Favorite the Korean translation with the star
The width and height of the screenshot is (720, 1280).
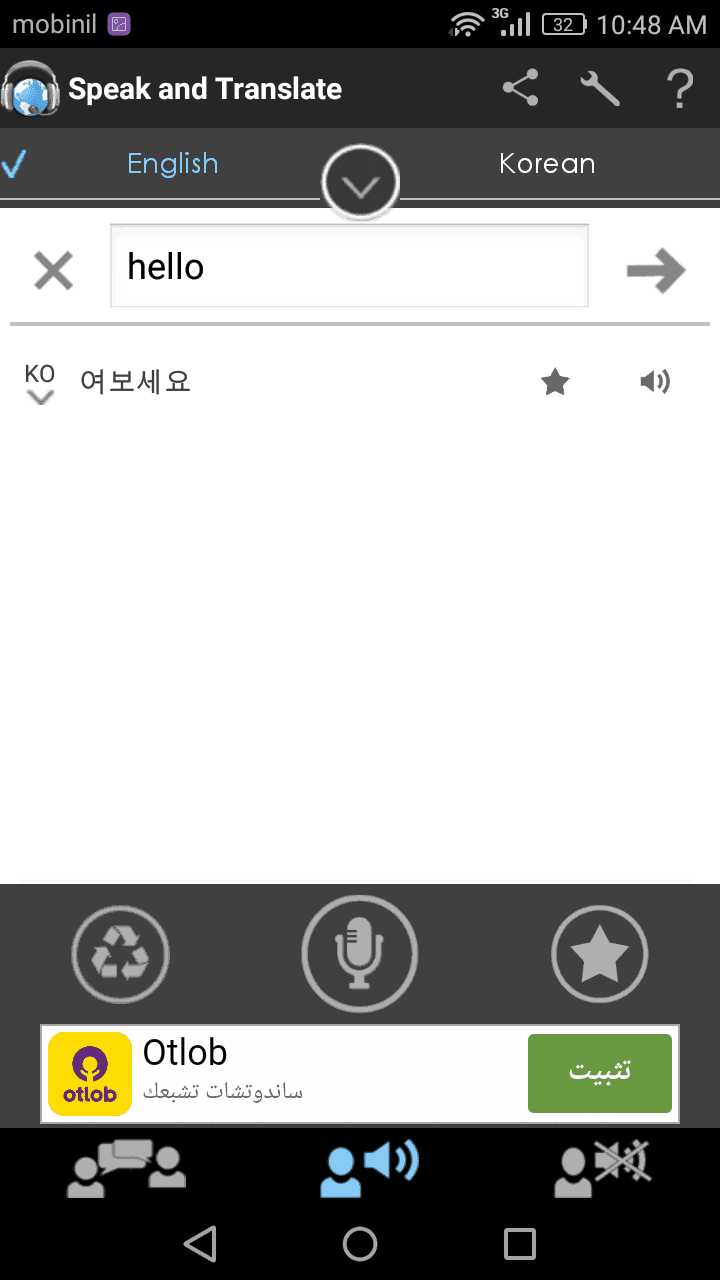point(555,381)
